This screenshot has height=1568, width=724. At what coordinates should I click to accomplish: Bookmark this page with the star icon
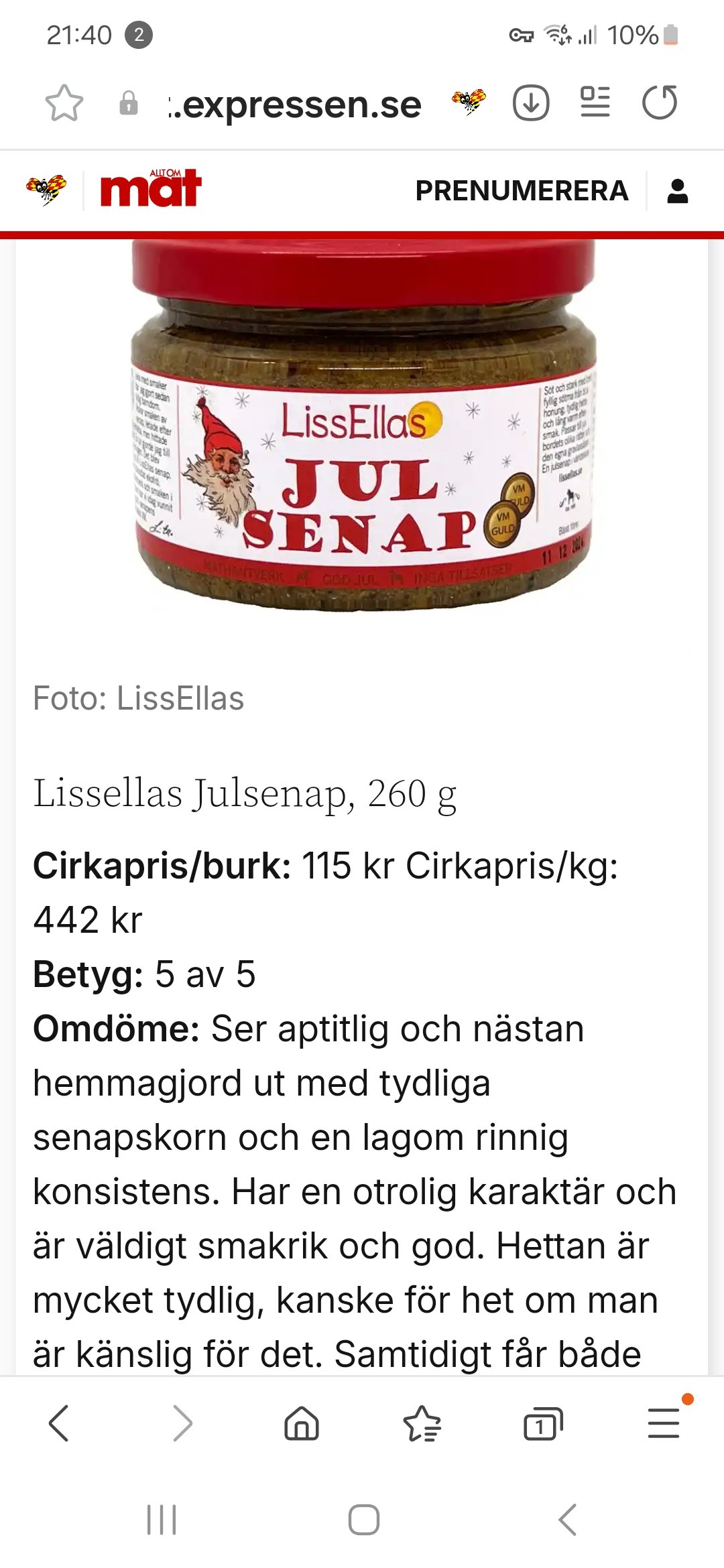(x=64, y=103)
